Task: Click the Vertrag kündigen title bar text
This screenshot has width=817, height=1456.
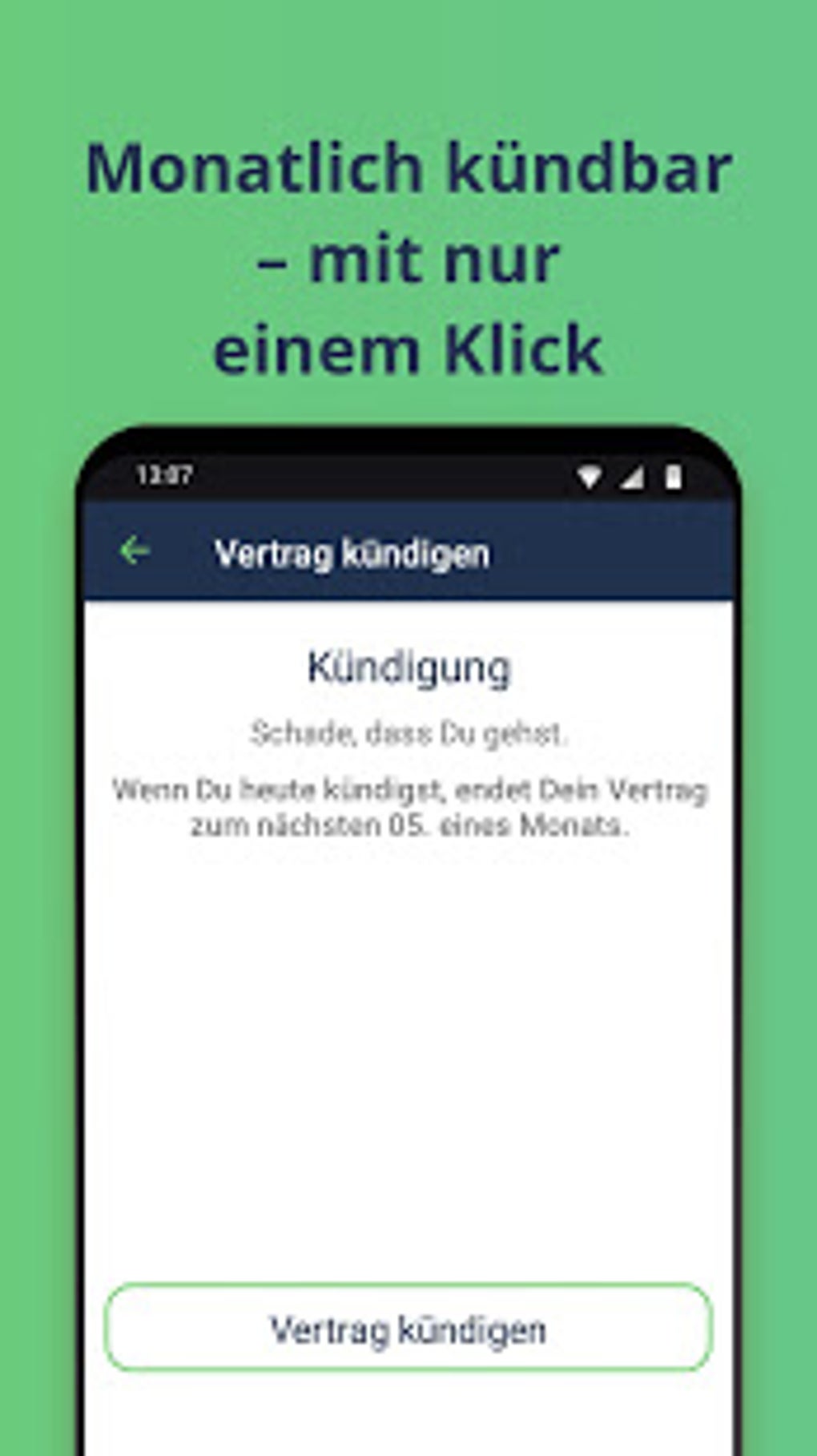Action: point(352,552)
